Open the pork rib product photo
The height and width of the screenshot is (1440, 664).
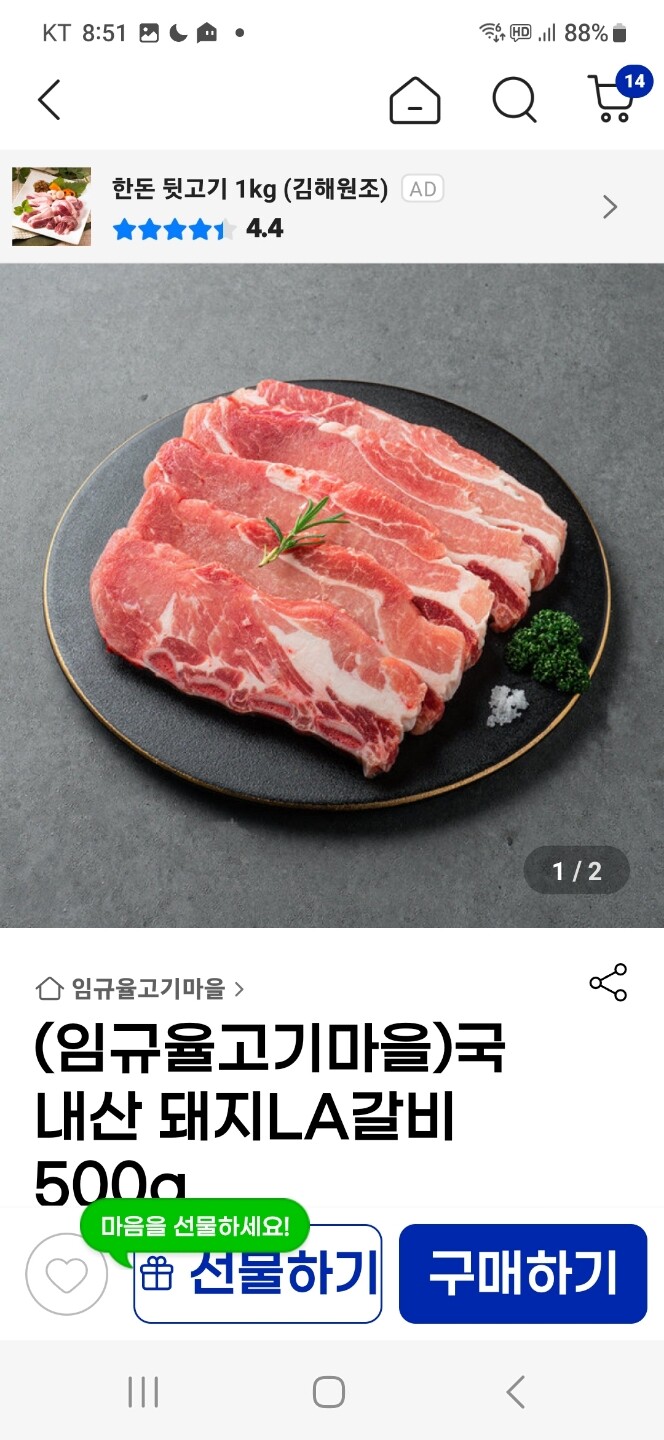tap(332, 596)
